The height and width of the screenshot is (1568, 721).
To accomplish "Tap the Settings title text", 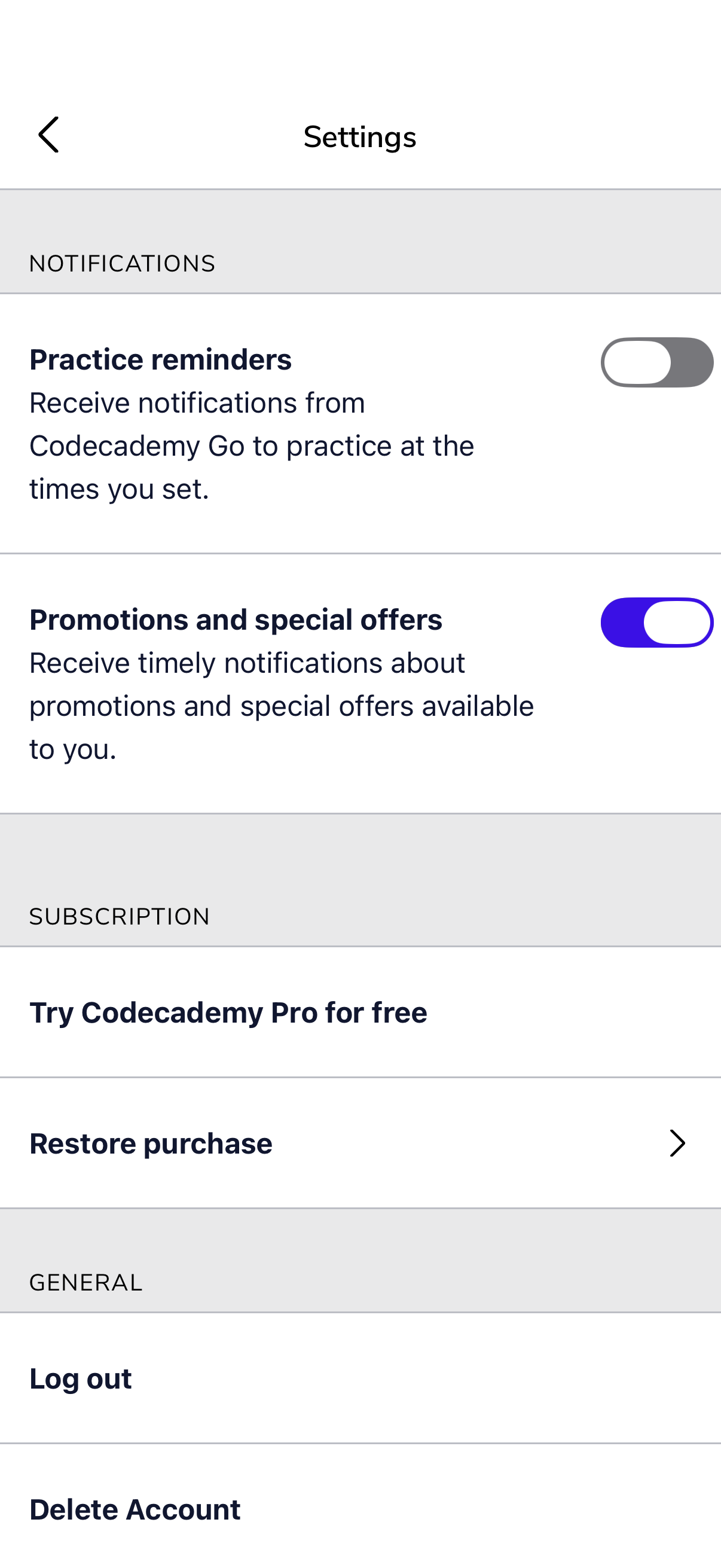I will pos(360,136).
